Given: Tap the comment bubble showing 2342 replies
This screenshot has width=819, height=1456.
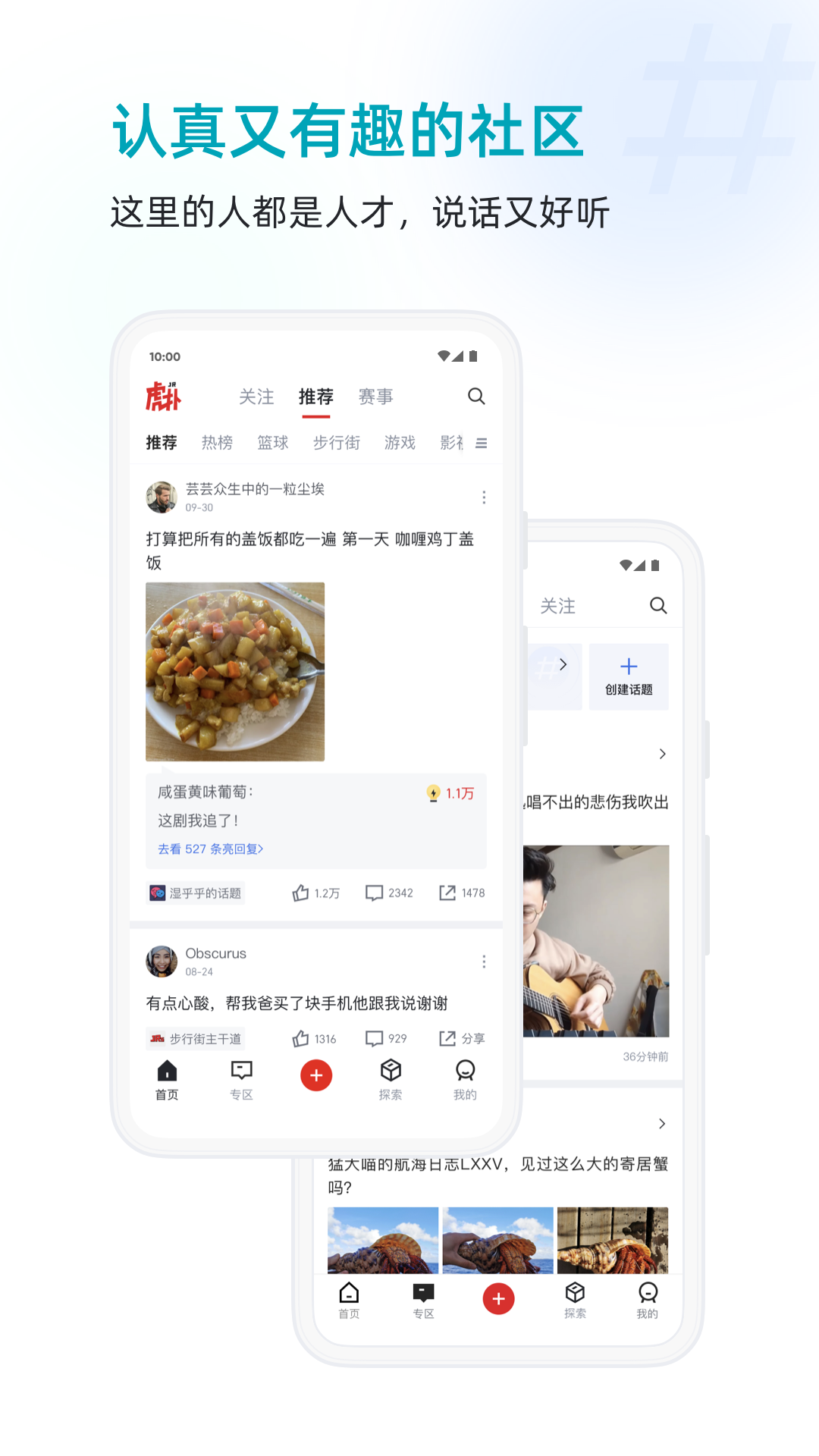Looking at the screenshot, I should coord(374,893).
